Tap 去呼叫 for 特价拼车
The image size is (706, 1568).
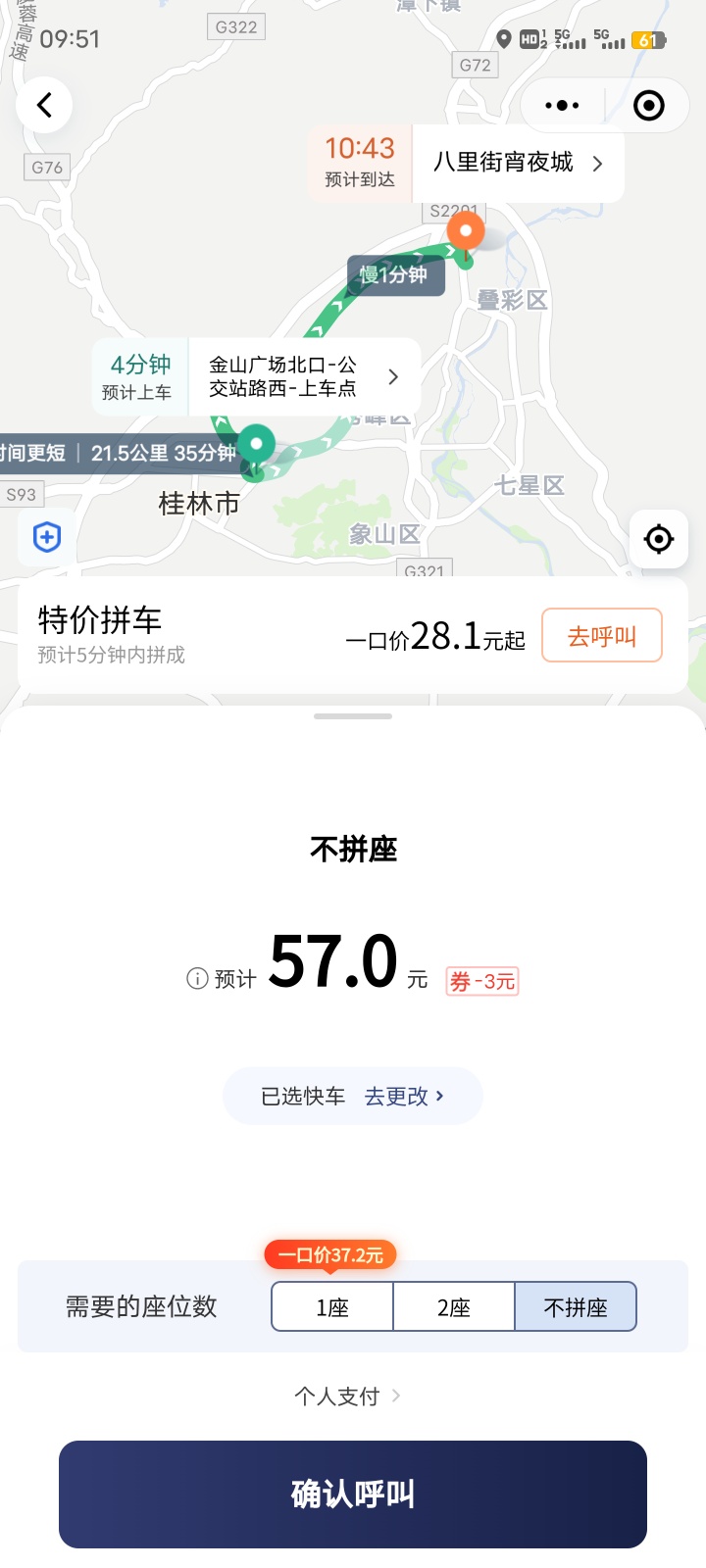[602, 636]
